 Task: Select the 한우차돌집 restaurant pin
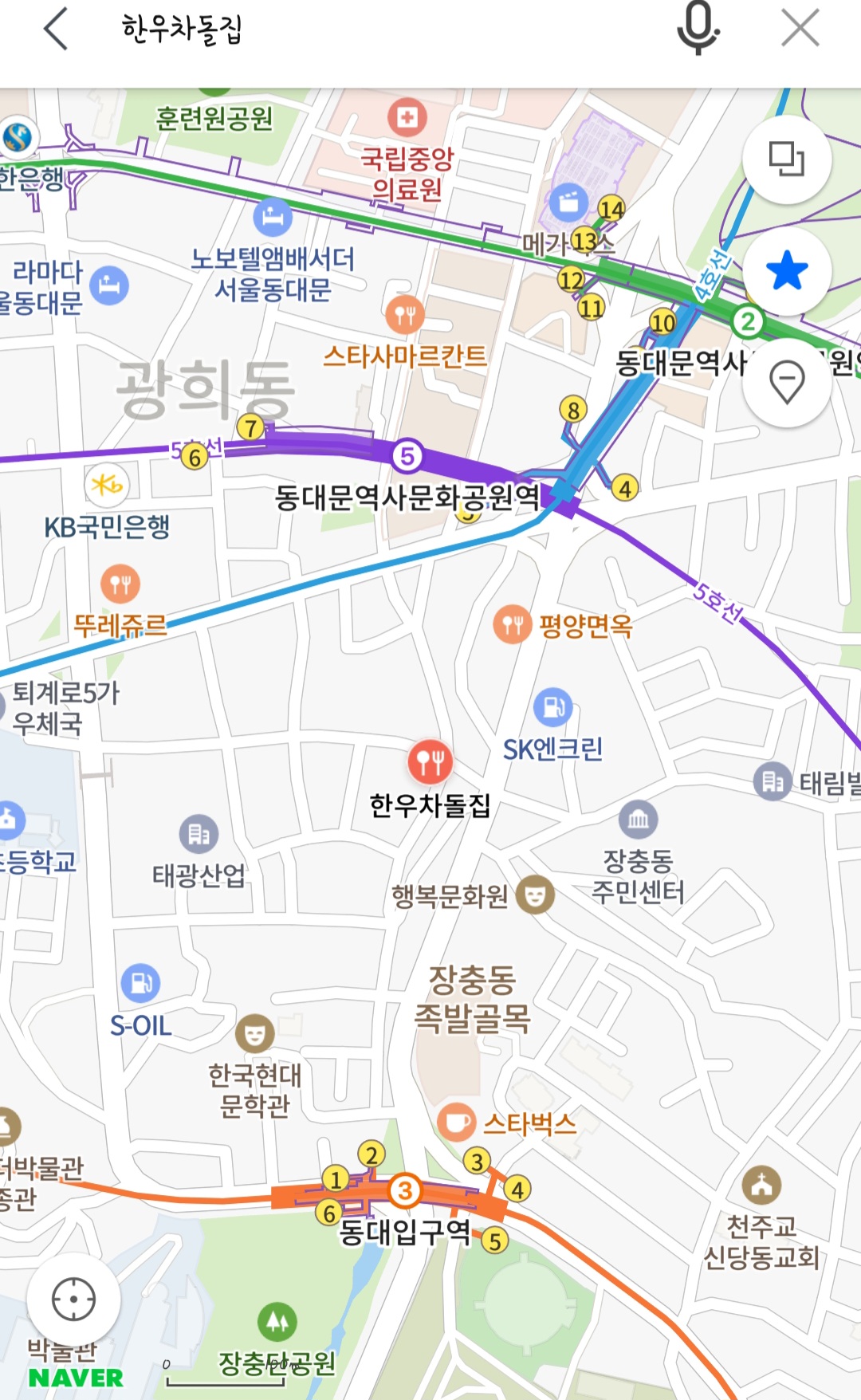431,762
